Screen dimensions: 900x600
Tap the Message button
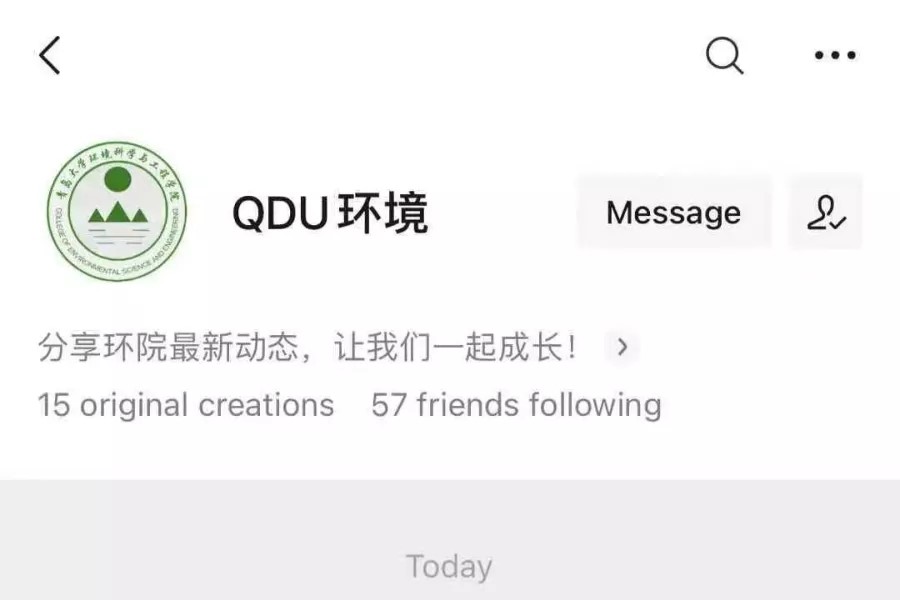[673, 212]
